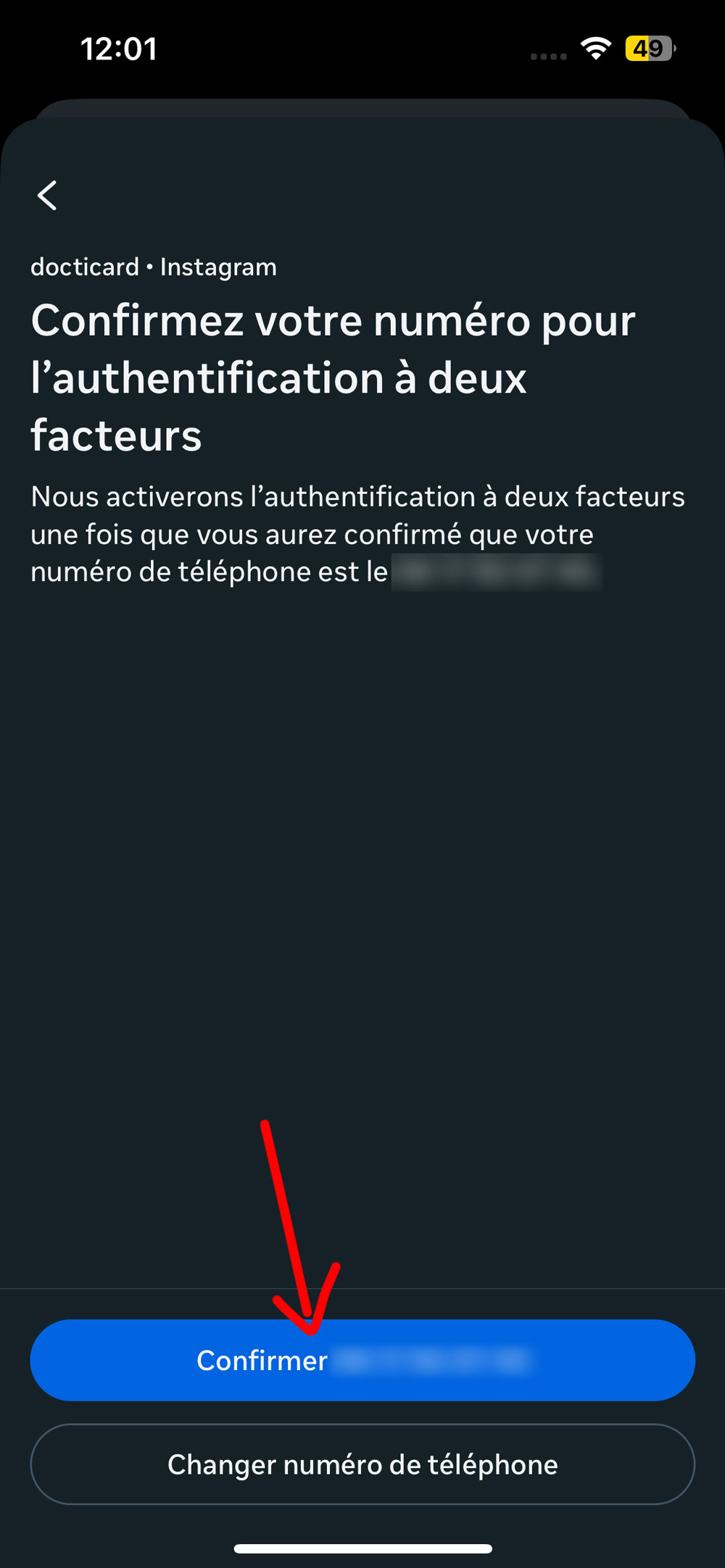Tap the two-factor authentication title text

[333, 377]
